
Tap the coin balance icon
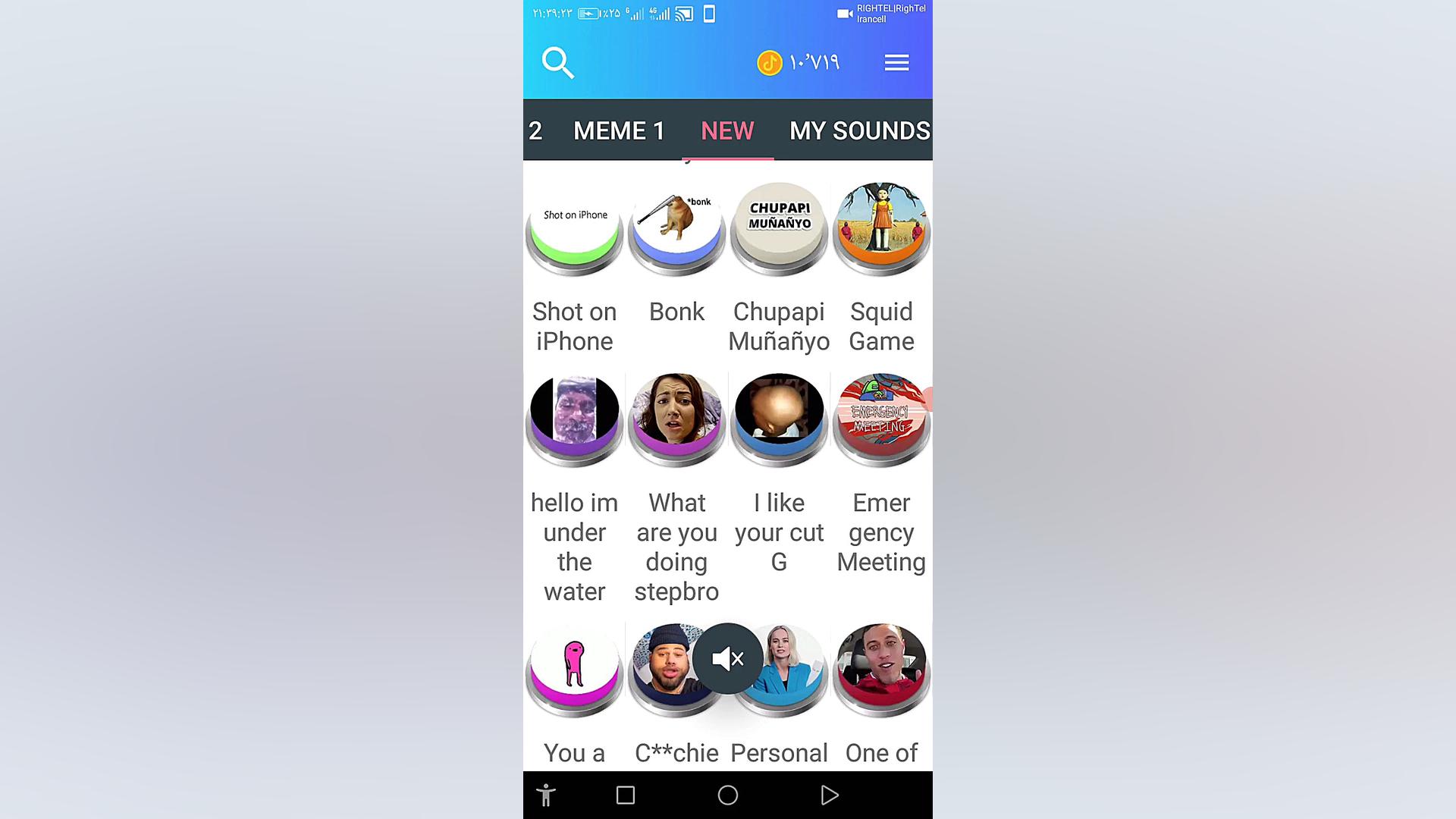(x=770, y=63)
